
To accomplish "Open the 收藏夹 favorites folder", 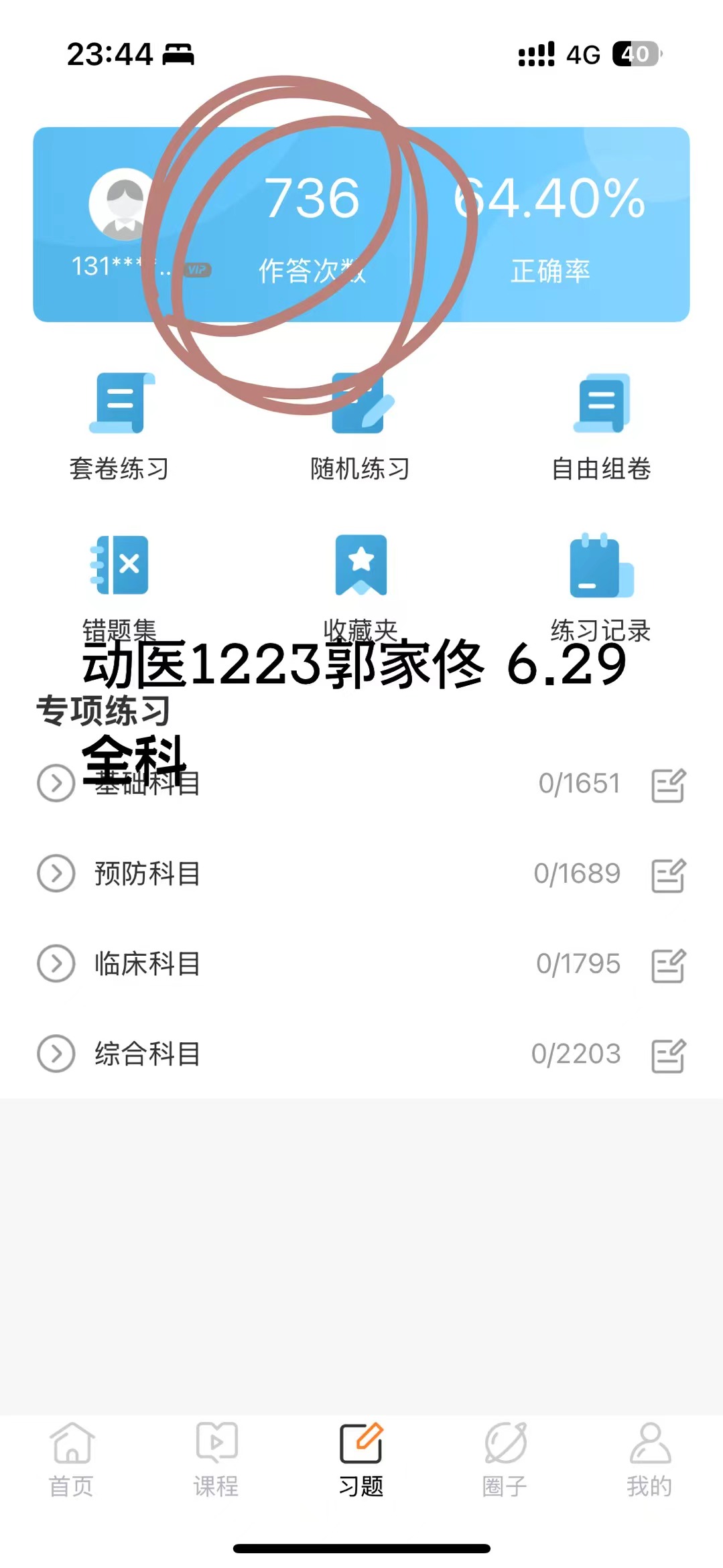I will click(x=360, y=581).
